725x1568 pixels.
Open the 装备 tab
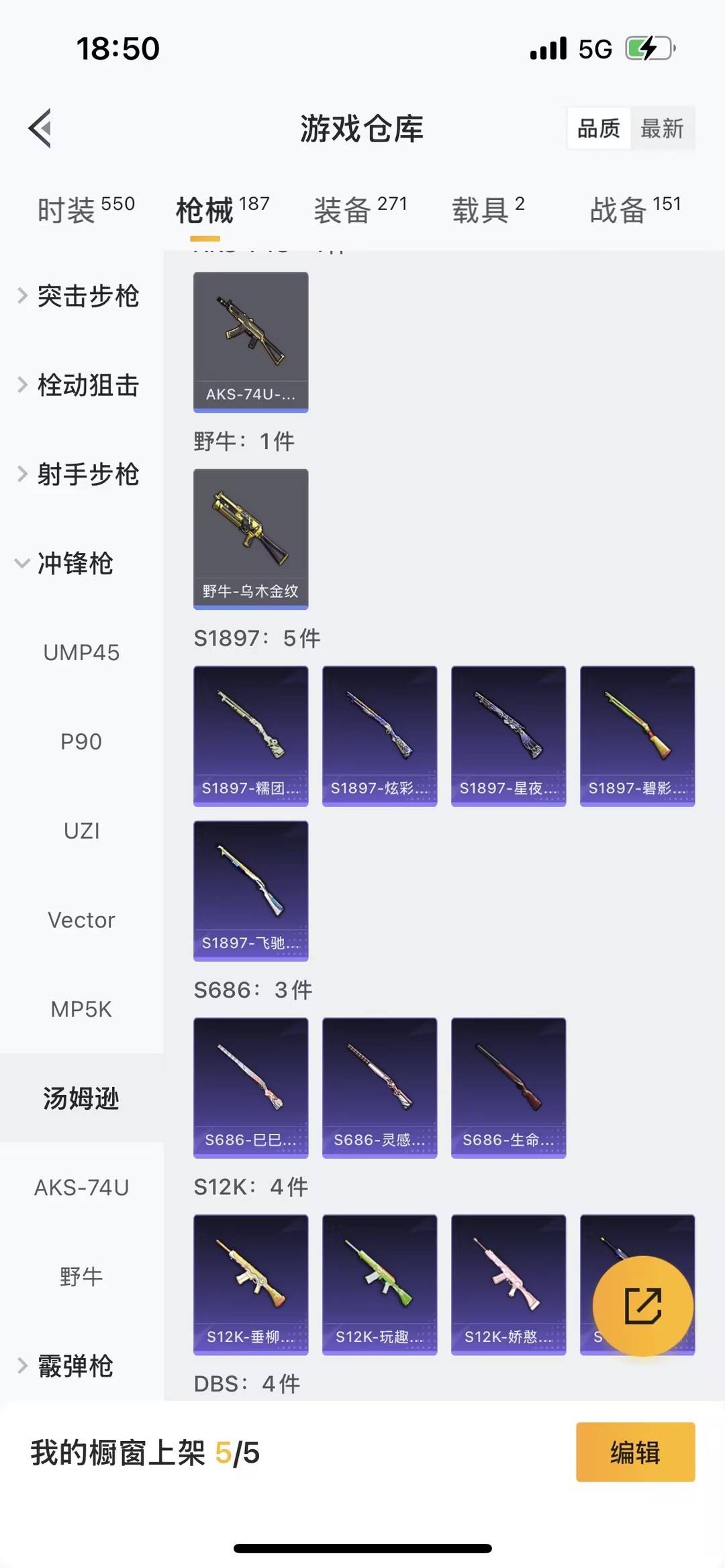coord(346,209)
